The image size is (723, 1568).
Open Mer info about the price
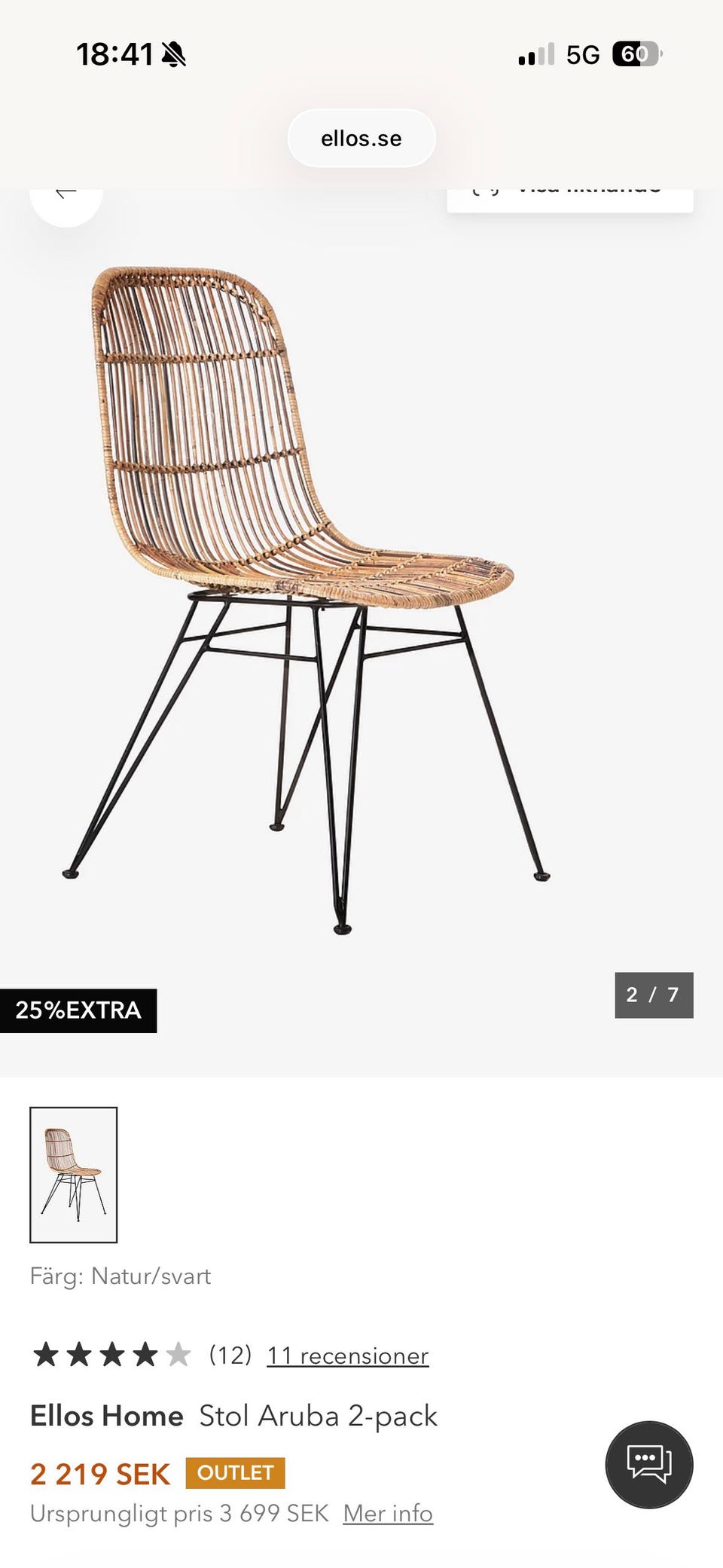[388, 1513]
